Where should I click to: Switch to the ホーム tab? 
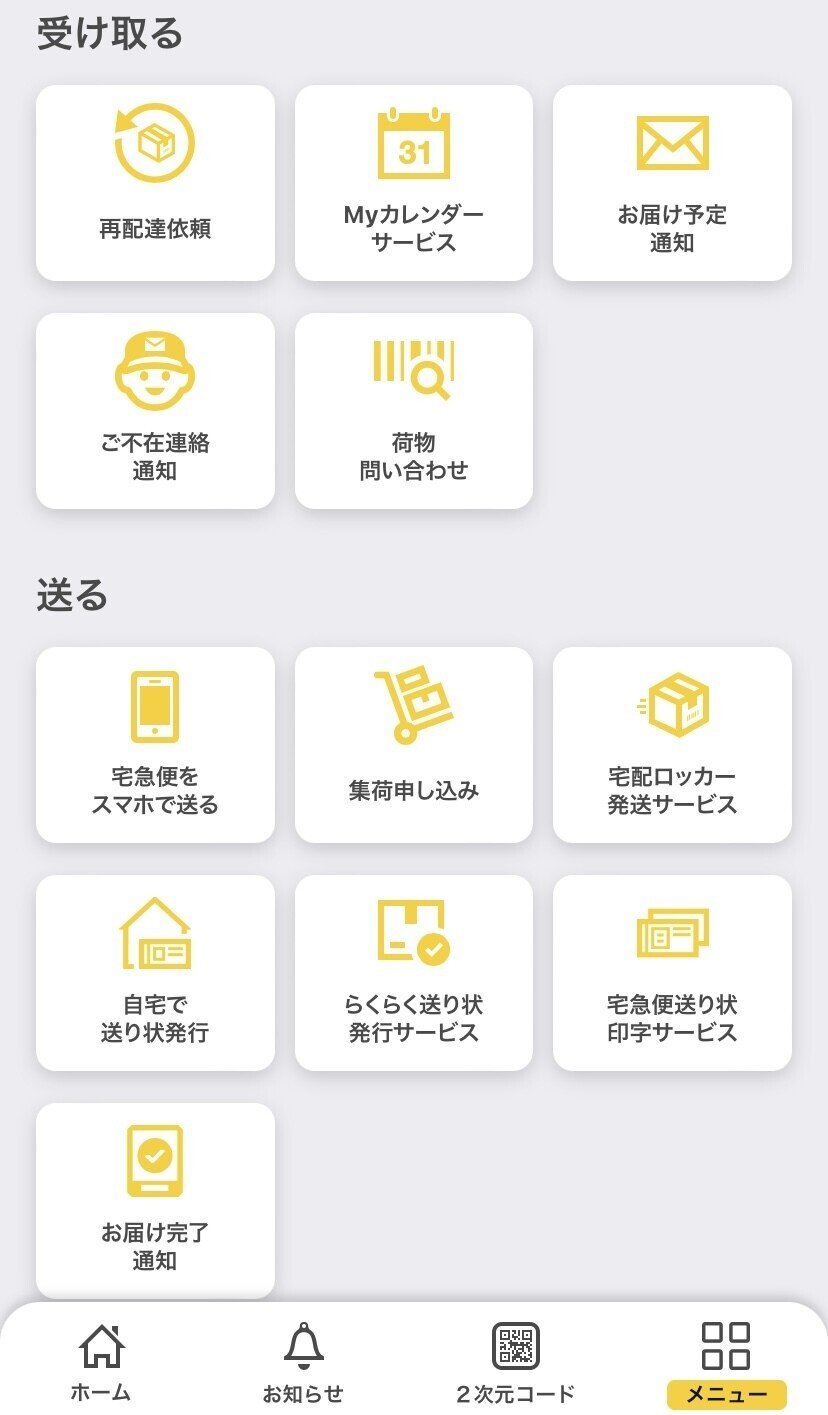(101, 1362)
